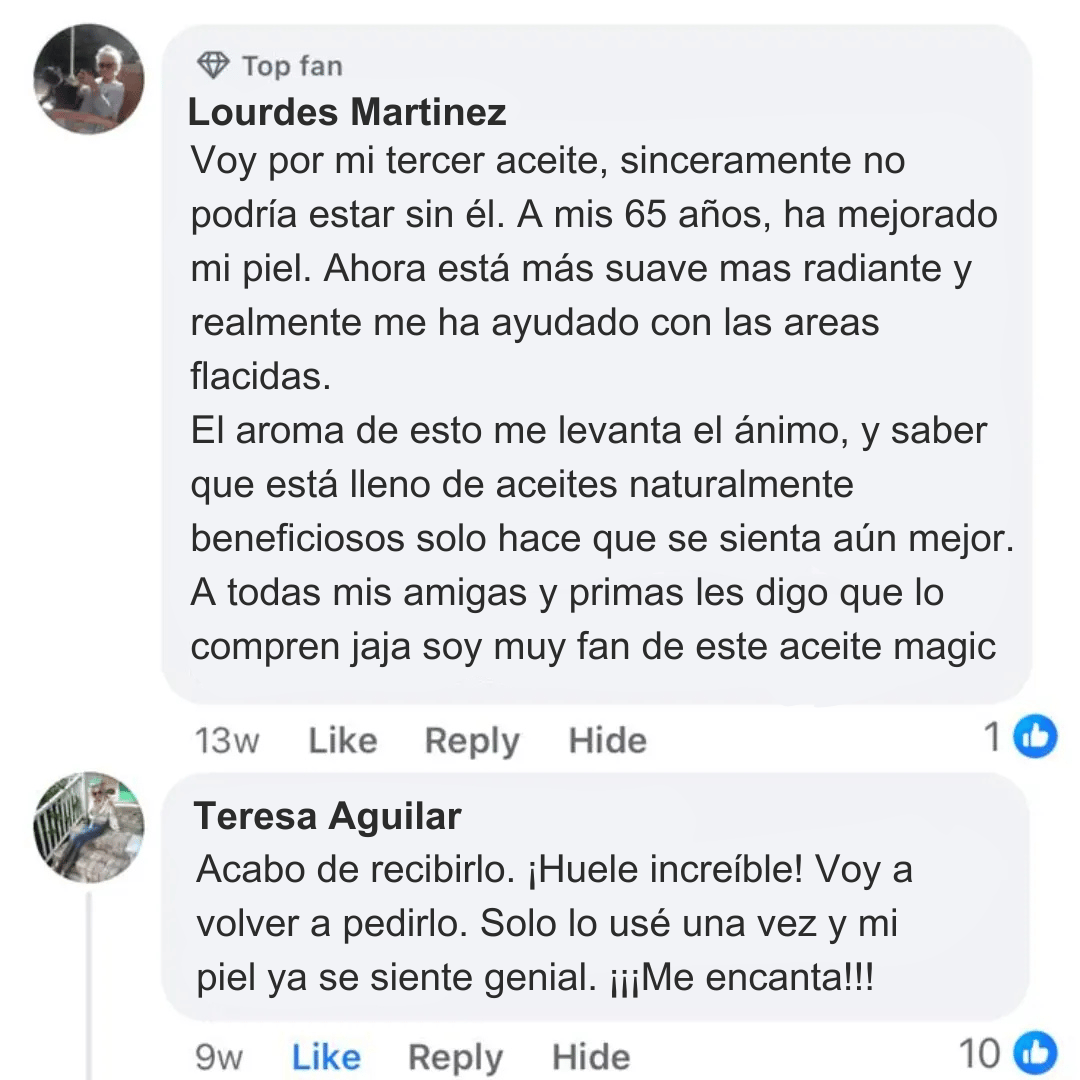Open the profile name Lourdes Martinez
Viewport: 1080px width, 1080px height.
click(347, 112)
